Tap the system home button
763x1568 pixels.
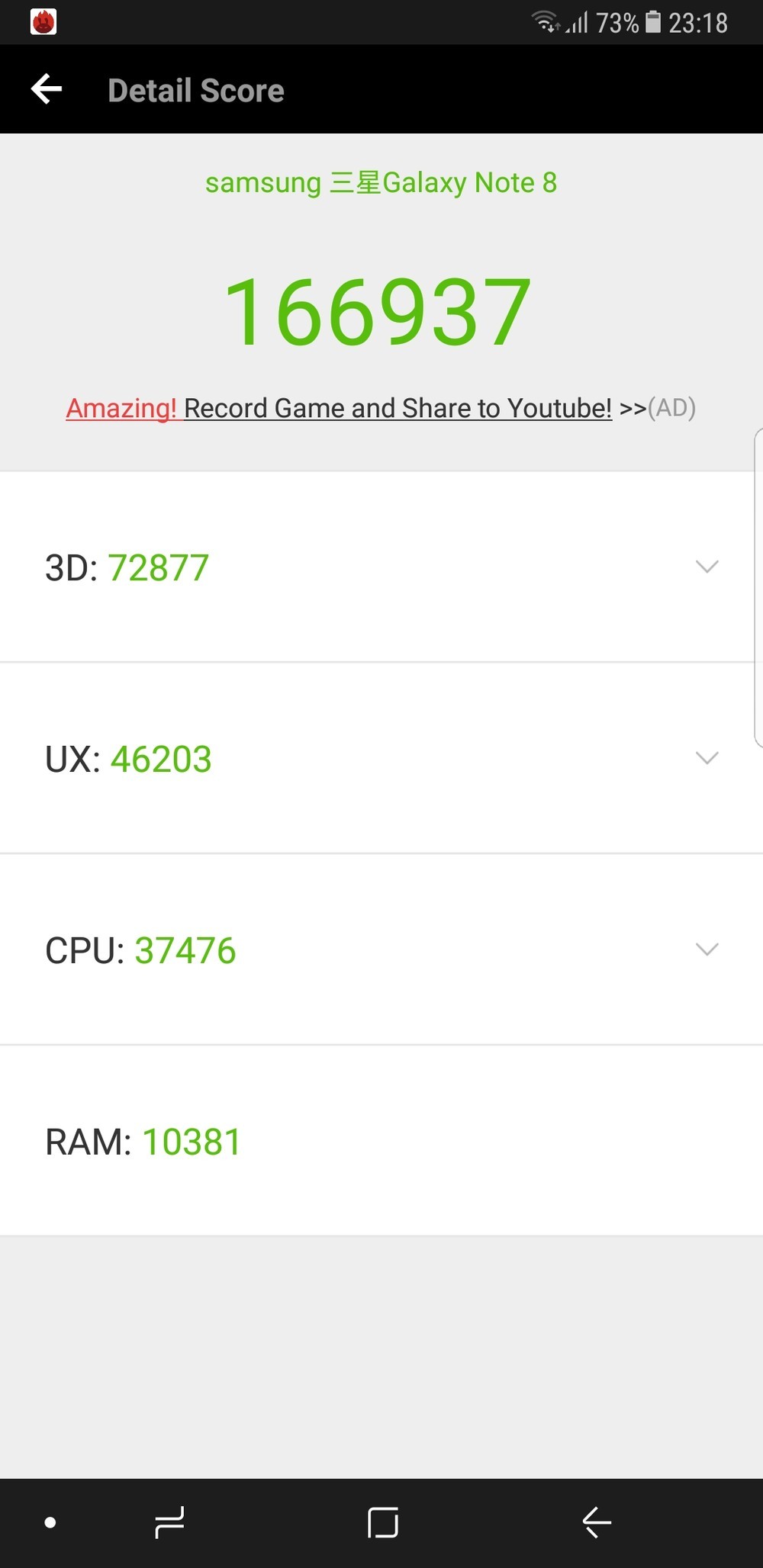tap(382, 1522)
